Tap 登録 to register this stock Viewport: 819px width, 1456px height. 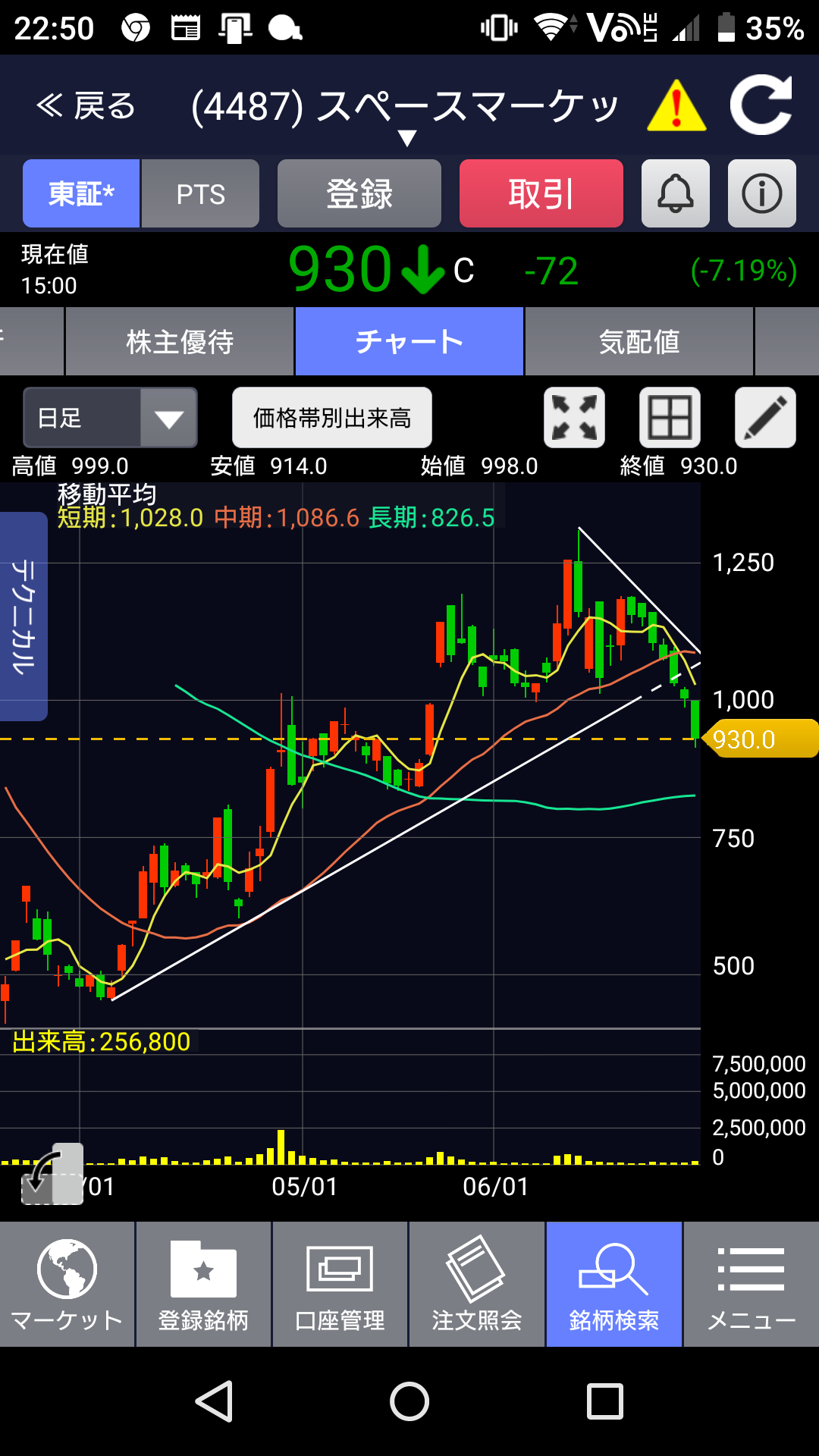coord(359,194)
